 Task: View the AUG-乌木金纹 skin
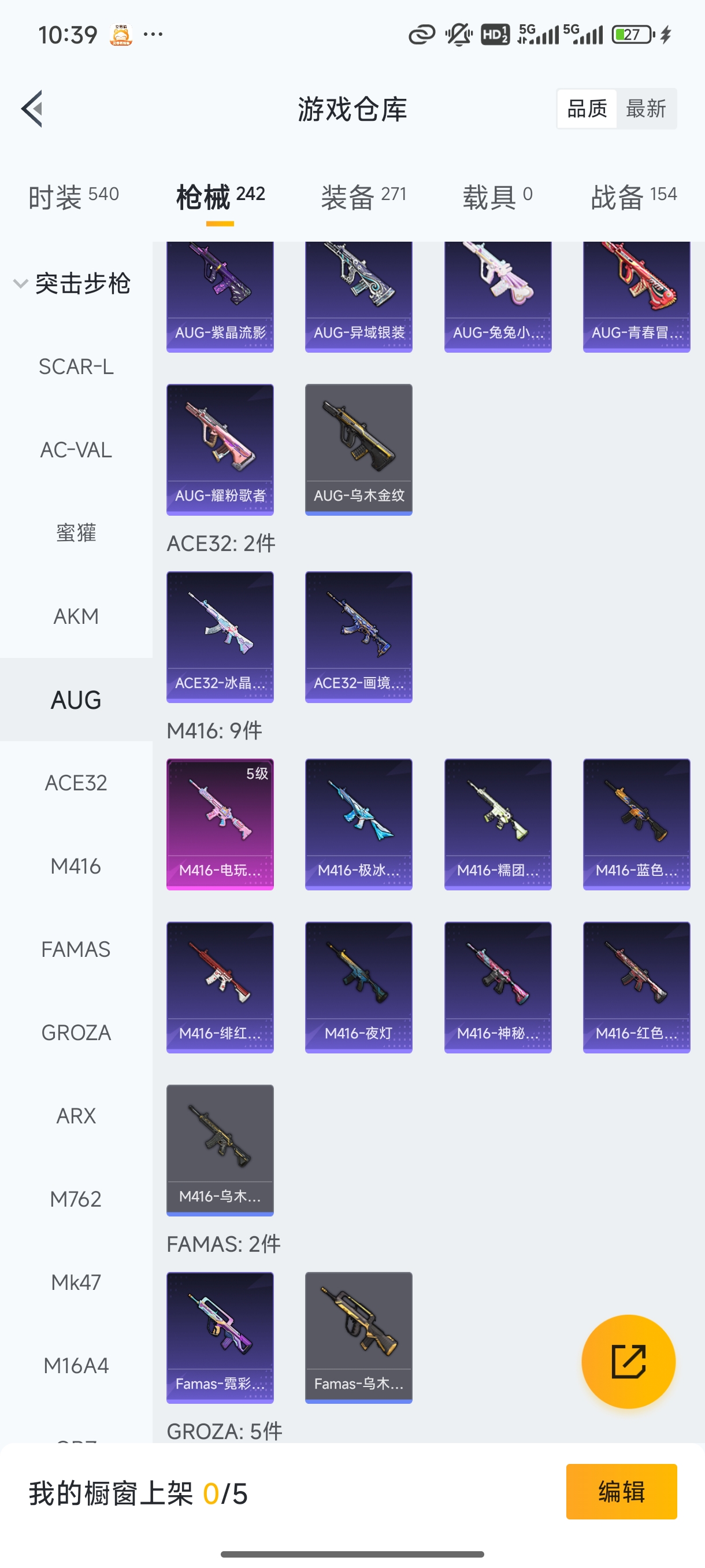(358, 449)
